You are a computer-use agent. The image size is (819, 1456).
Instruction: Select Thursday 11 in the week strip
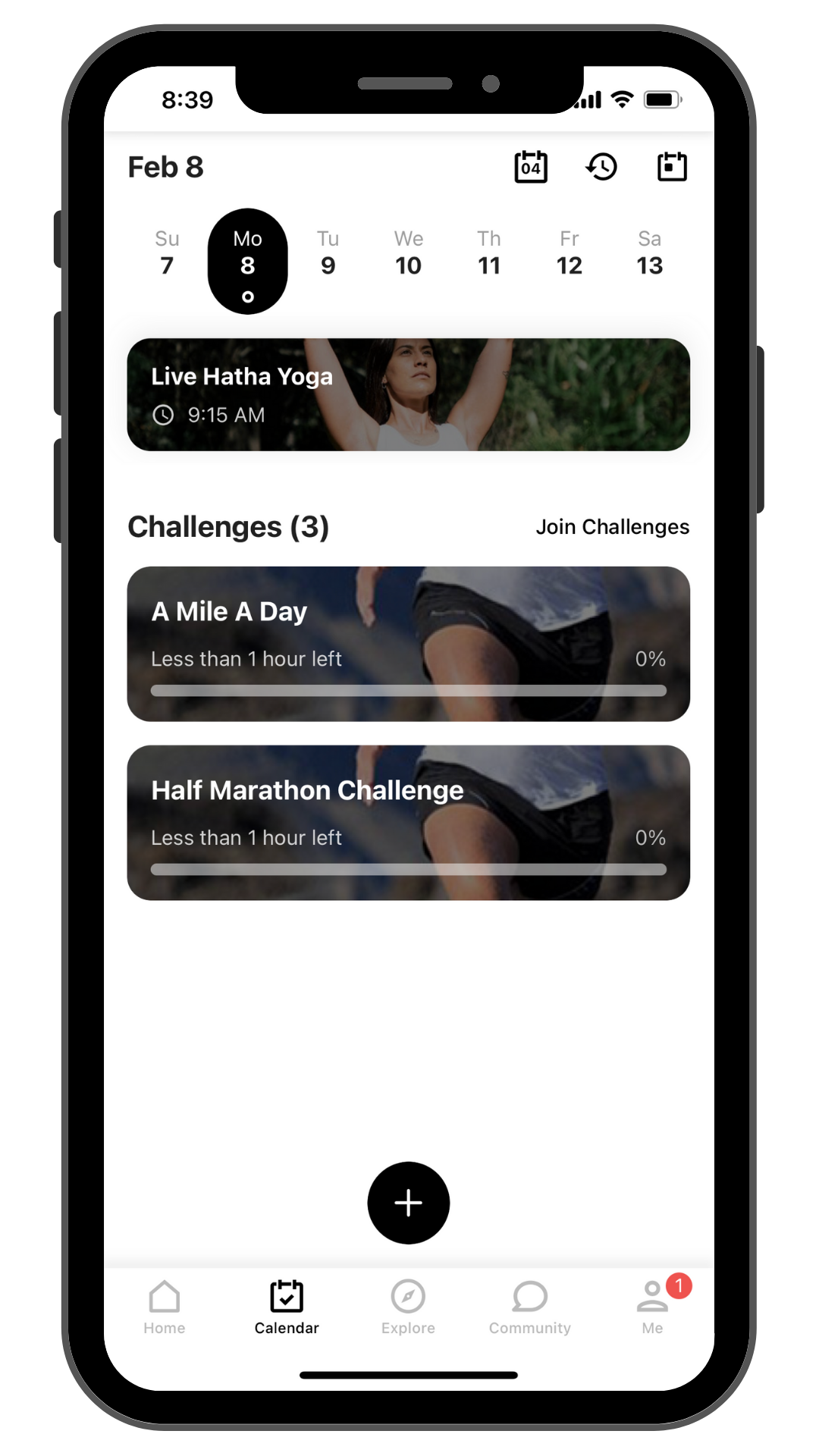pyautogui.click(x=489, y=254)
